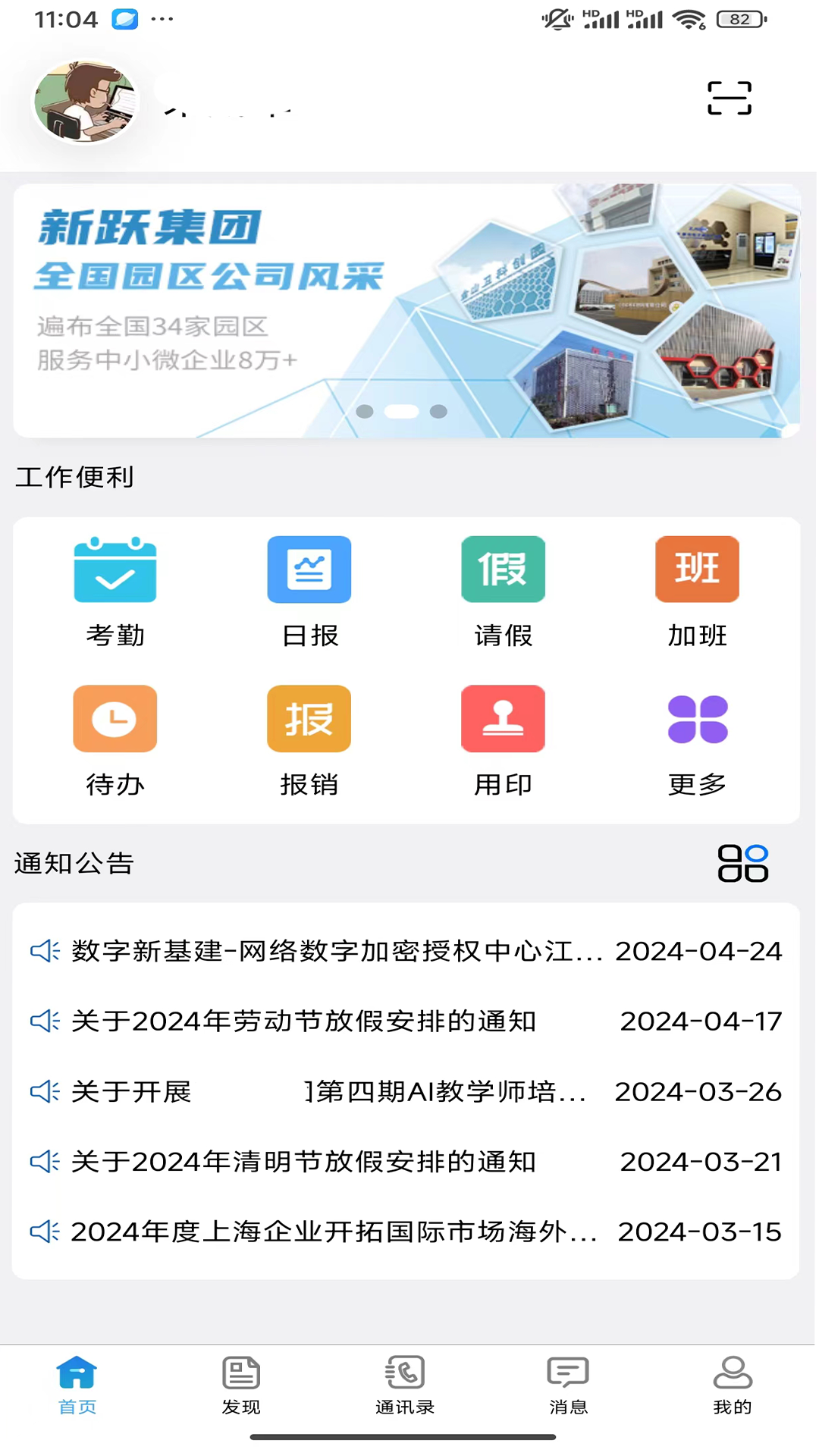Open the 新跃集团 park showcase banner
The height and width of the screenshot is (1456, 819).
click(x=406, y=311)
